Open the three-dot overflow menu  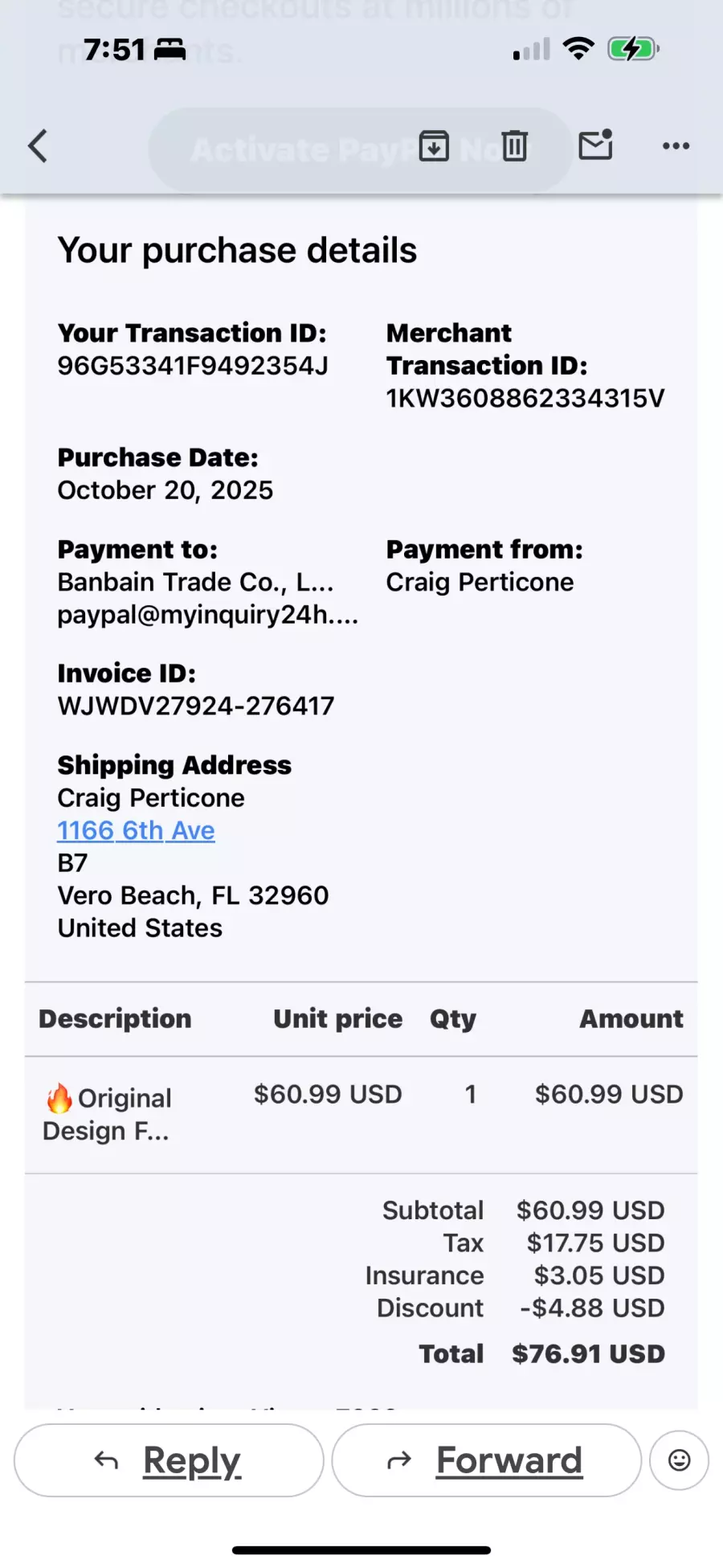676,146
